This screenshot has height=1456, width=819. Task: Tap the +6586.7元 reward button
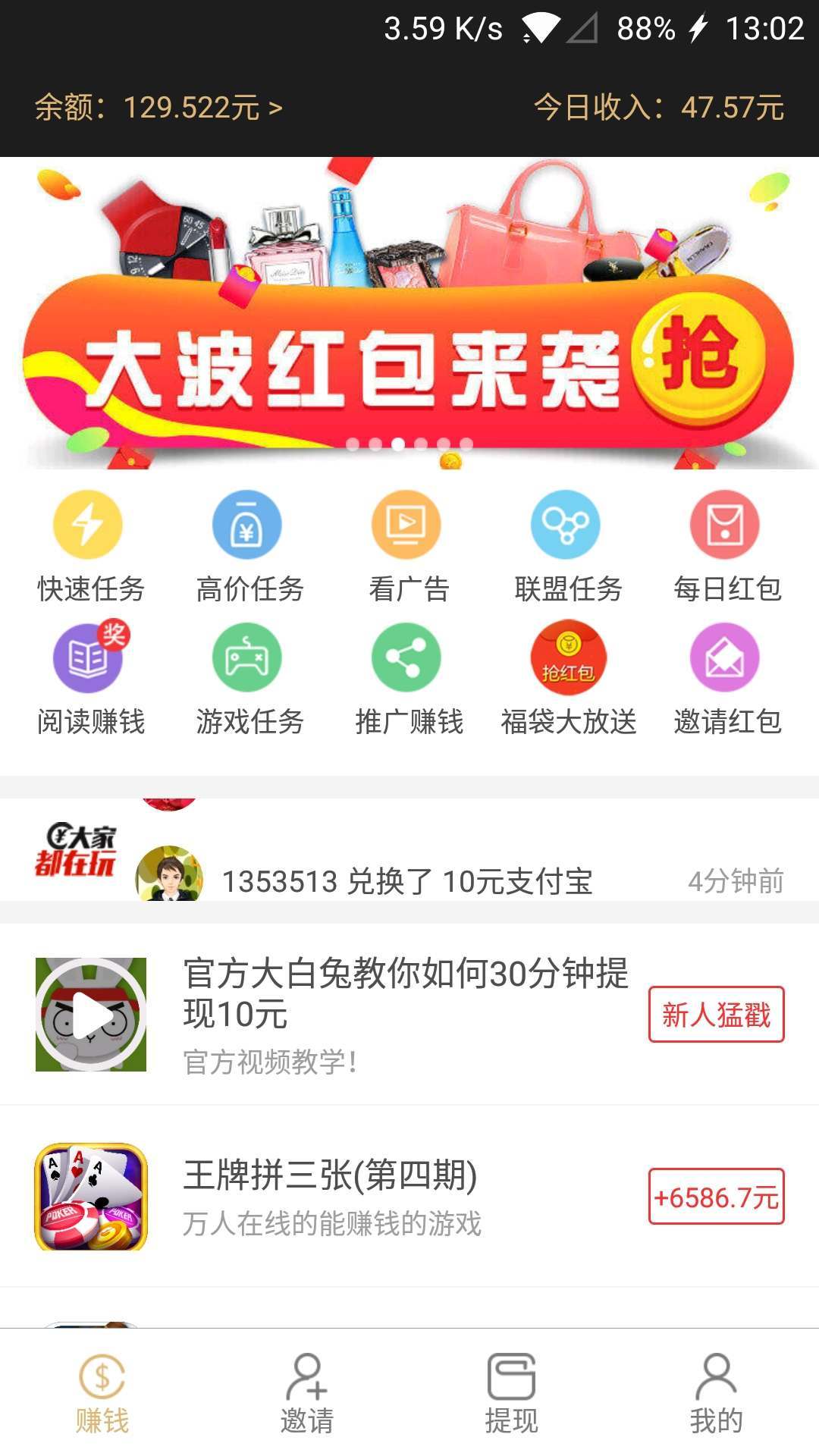coord(717,1197)
